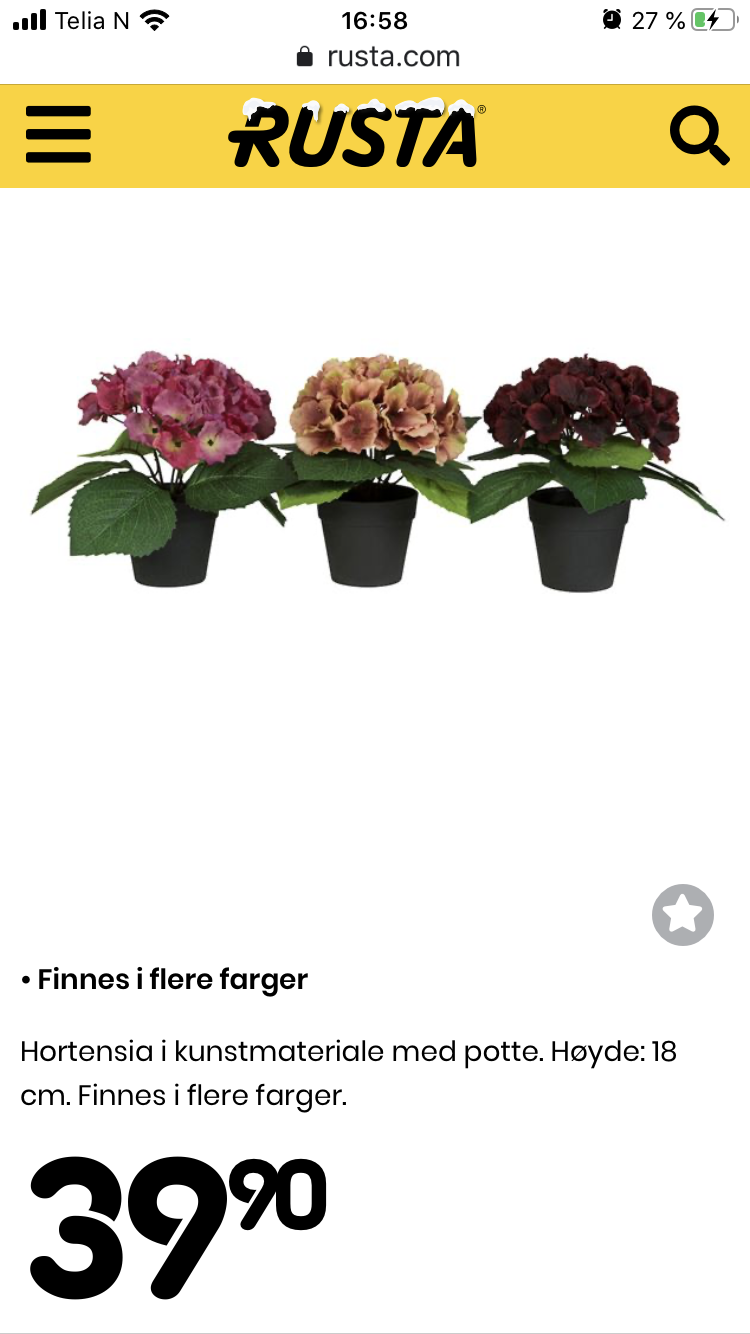This screenshot has width=750, height=1334.
Task: Go to the Rusta home logo
Action: pos(357,134)
